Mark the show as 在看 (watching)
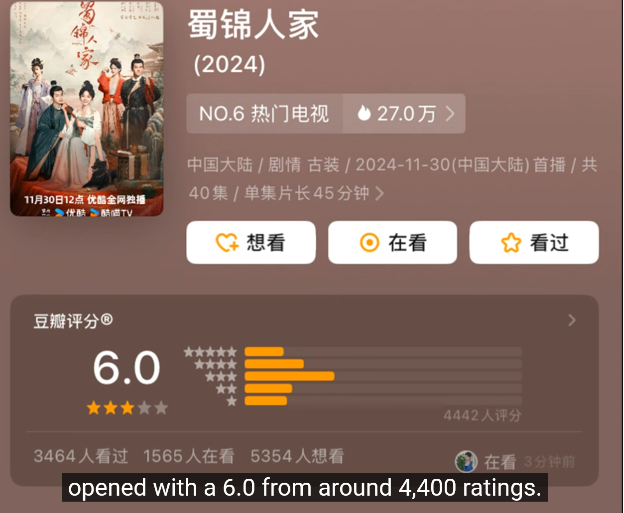The height and width of the screenshot is (513, 624). pos(392,243)
